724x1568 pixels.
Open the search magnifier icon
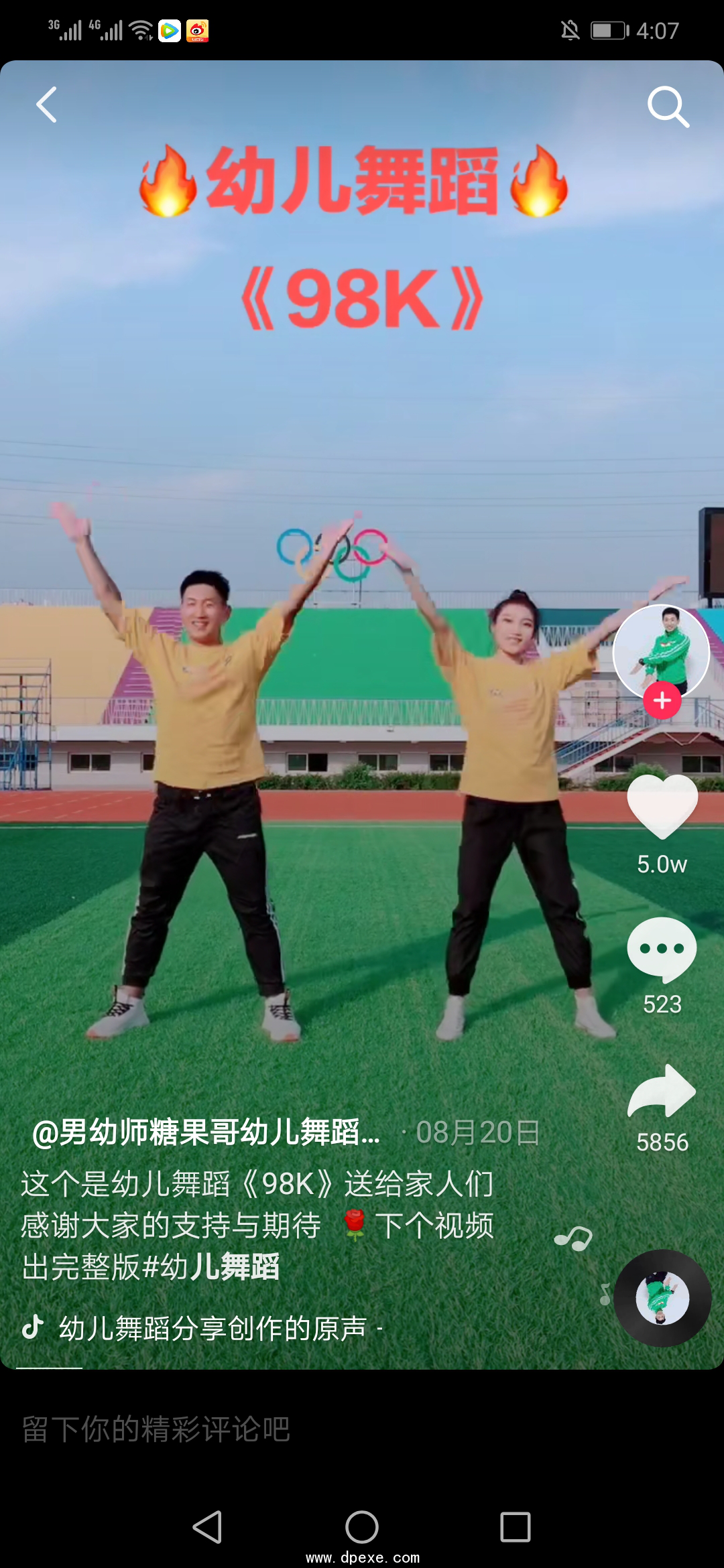tap(668, 106)
